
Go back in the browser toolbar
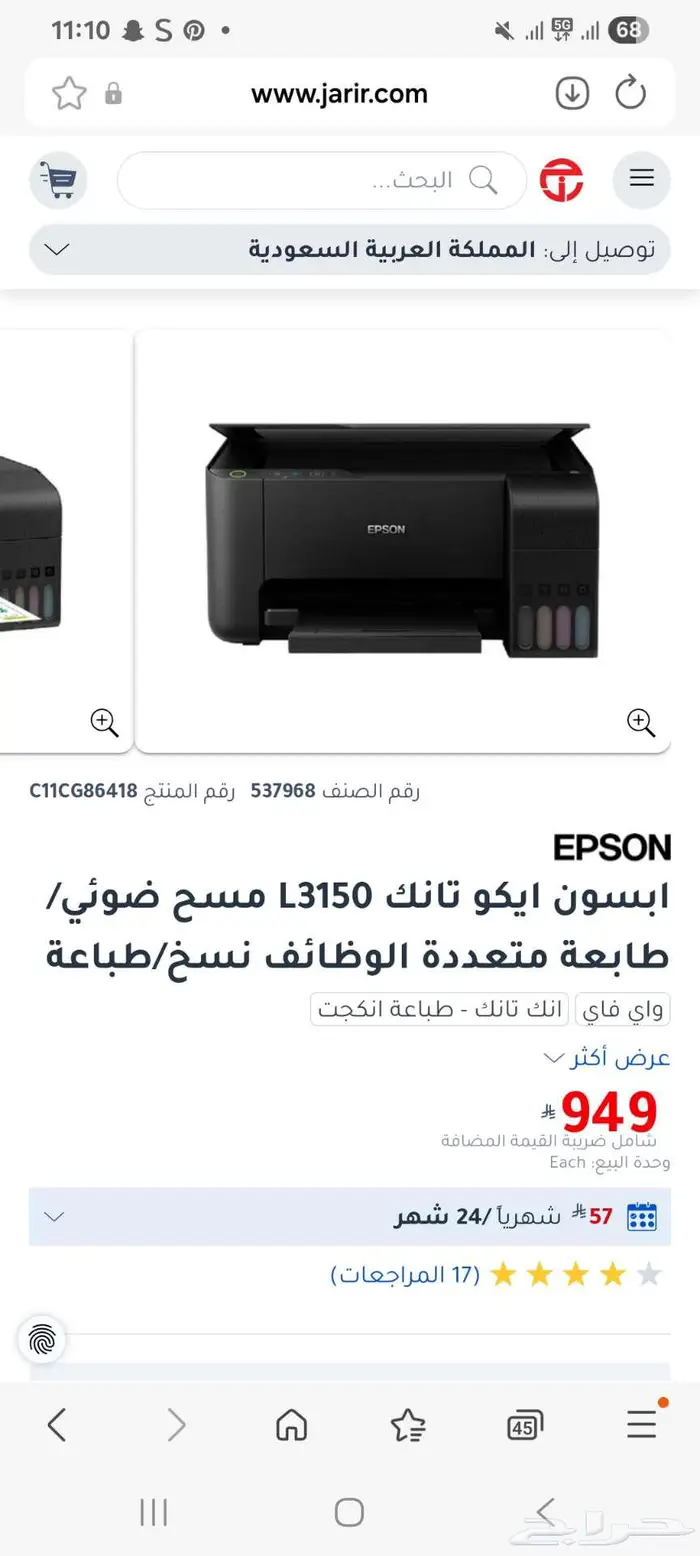point(57,1424)
